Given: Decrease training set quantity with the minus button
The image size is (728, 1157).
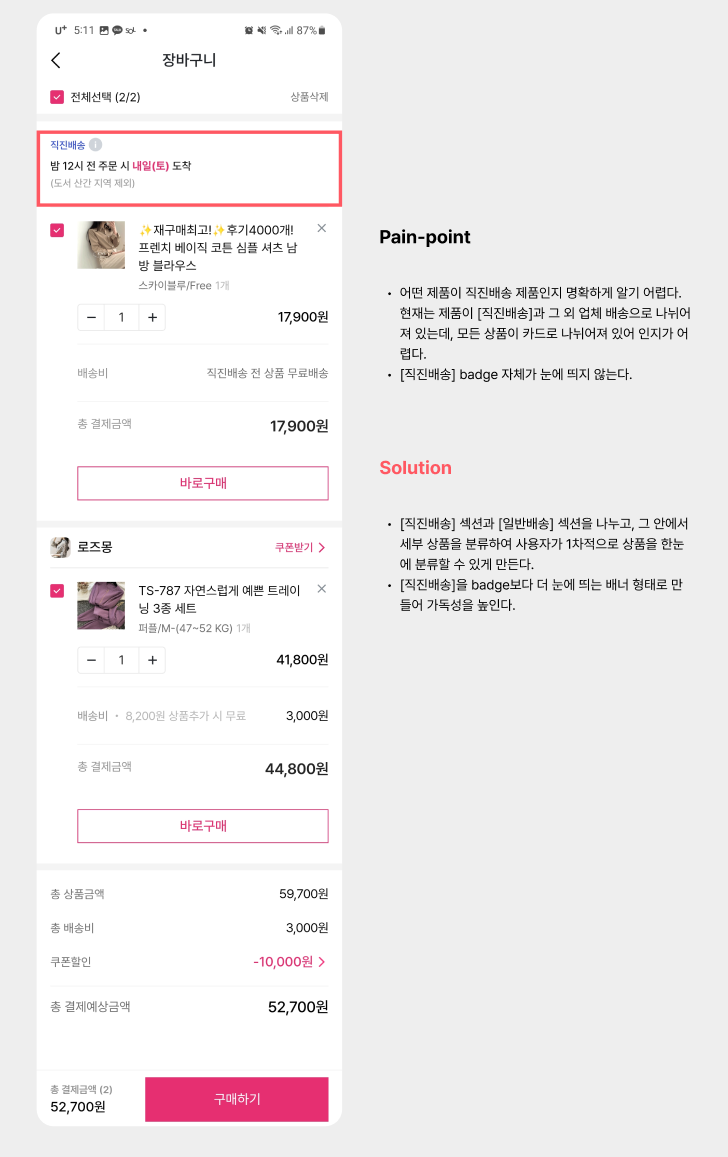Looking at the screenshot, I should [x=90, y=660].
